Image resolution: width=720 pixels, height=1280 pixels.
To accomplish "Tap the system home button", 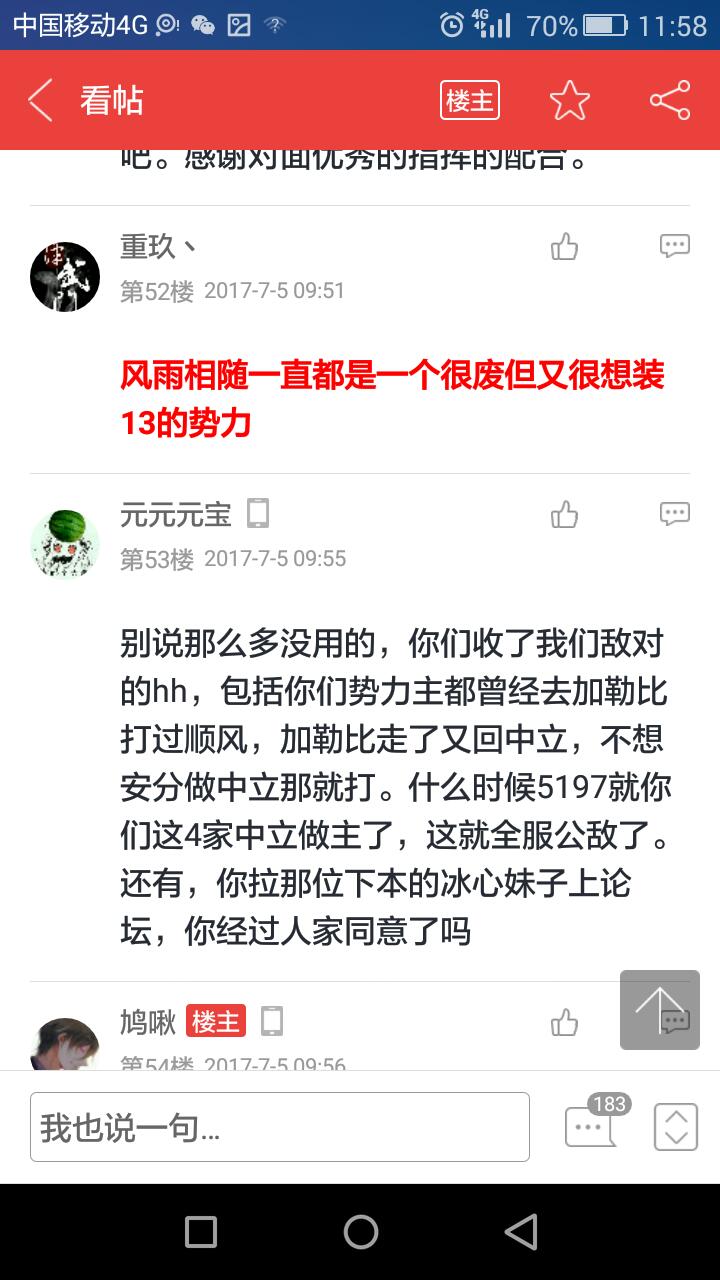I will [360, 1232].
